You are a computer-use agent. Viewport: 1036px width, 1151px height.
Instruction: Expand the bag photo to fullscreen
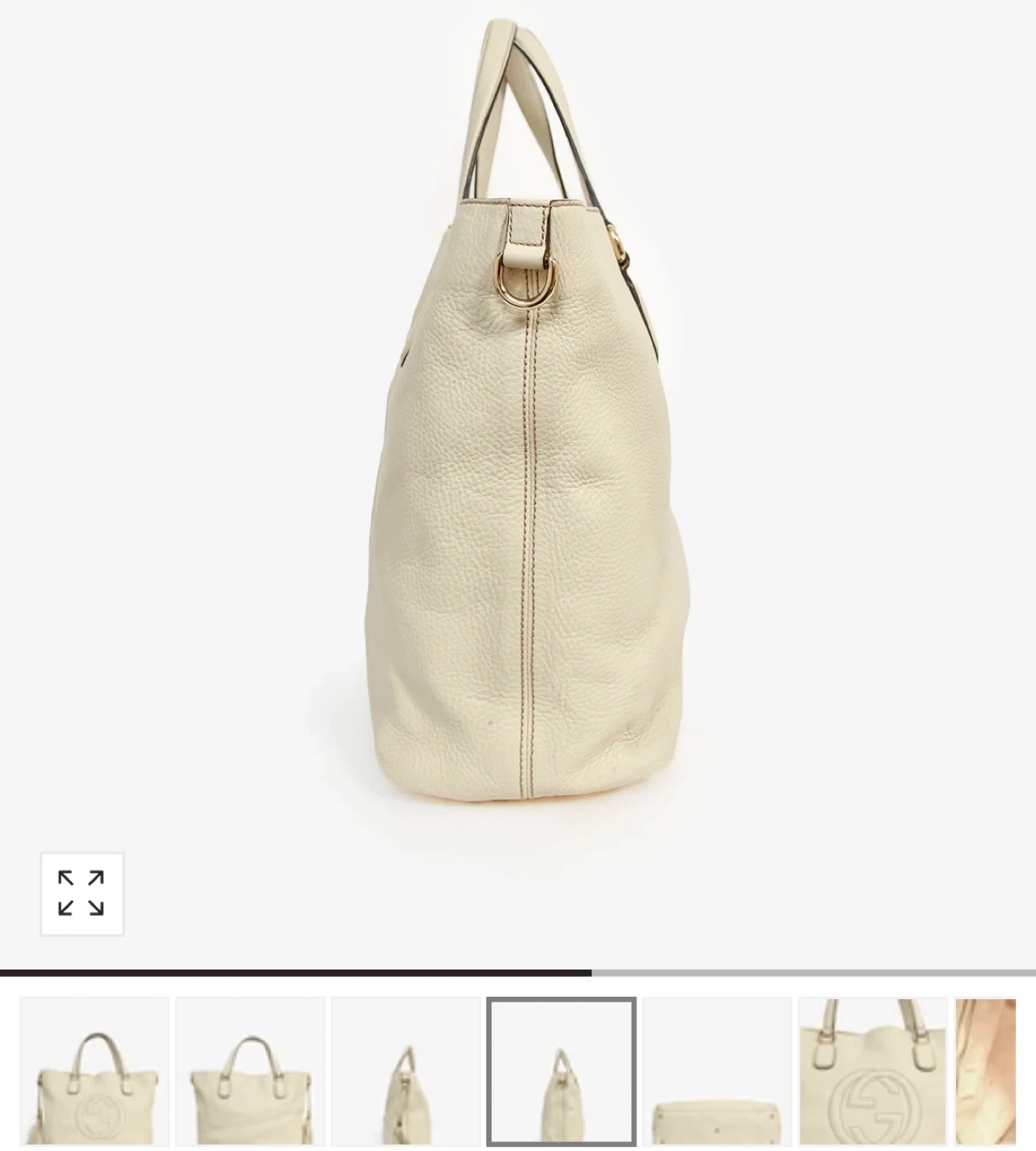click(x=82, y=894)
